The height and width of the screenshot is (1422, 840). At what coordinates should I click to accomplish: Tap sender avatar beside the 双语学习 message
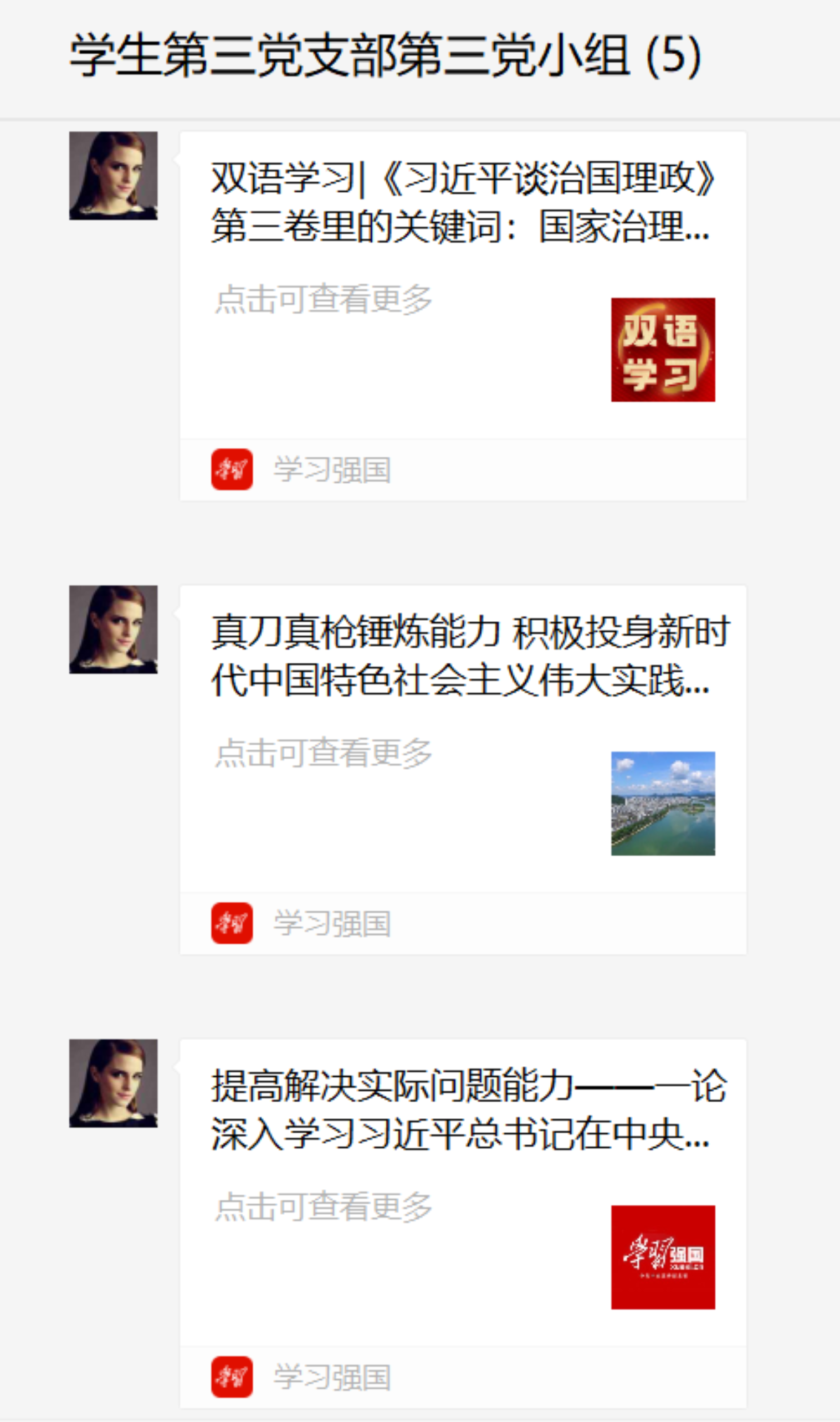point(113,176)
